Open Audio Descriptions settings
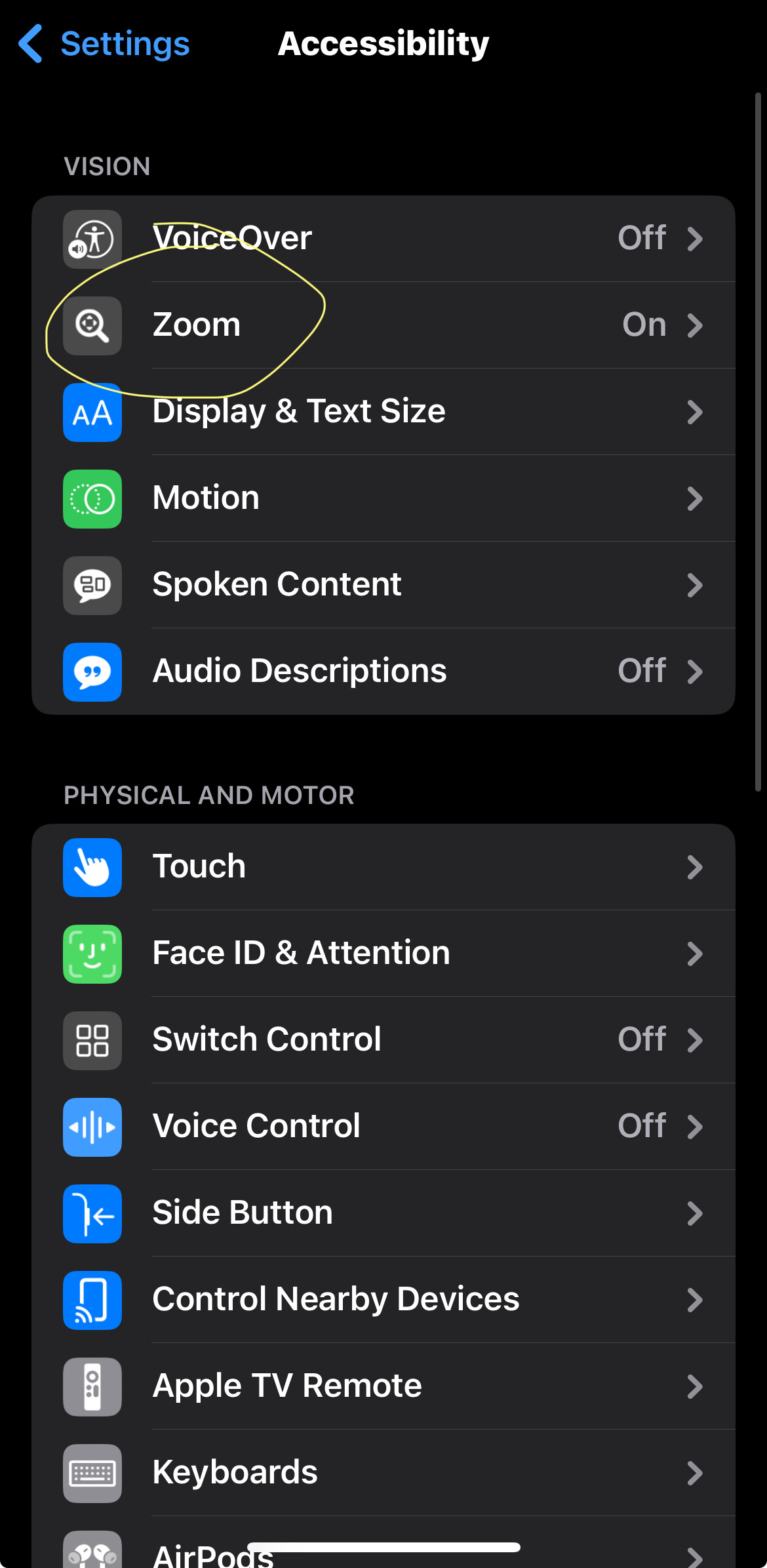Image resolution: width=767 pixels, height=1568 pixels. (x=383, y=672)
